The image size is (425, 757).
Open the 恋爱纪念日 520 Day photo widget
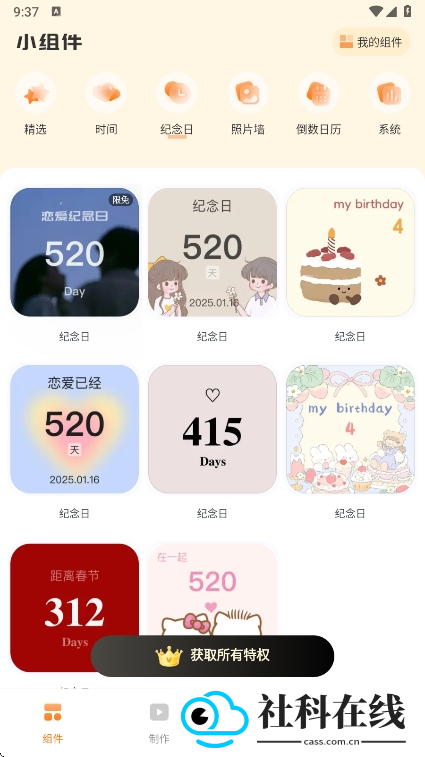(74, 252)
